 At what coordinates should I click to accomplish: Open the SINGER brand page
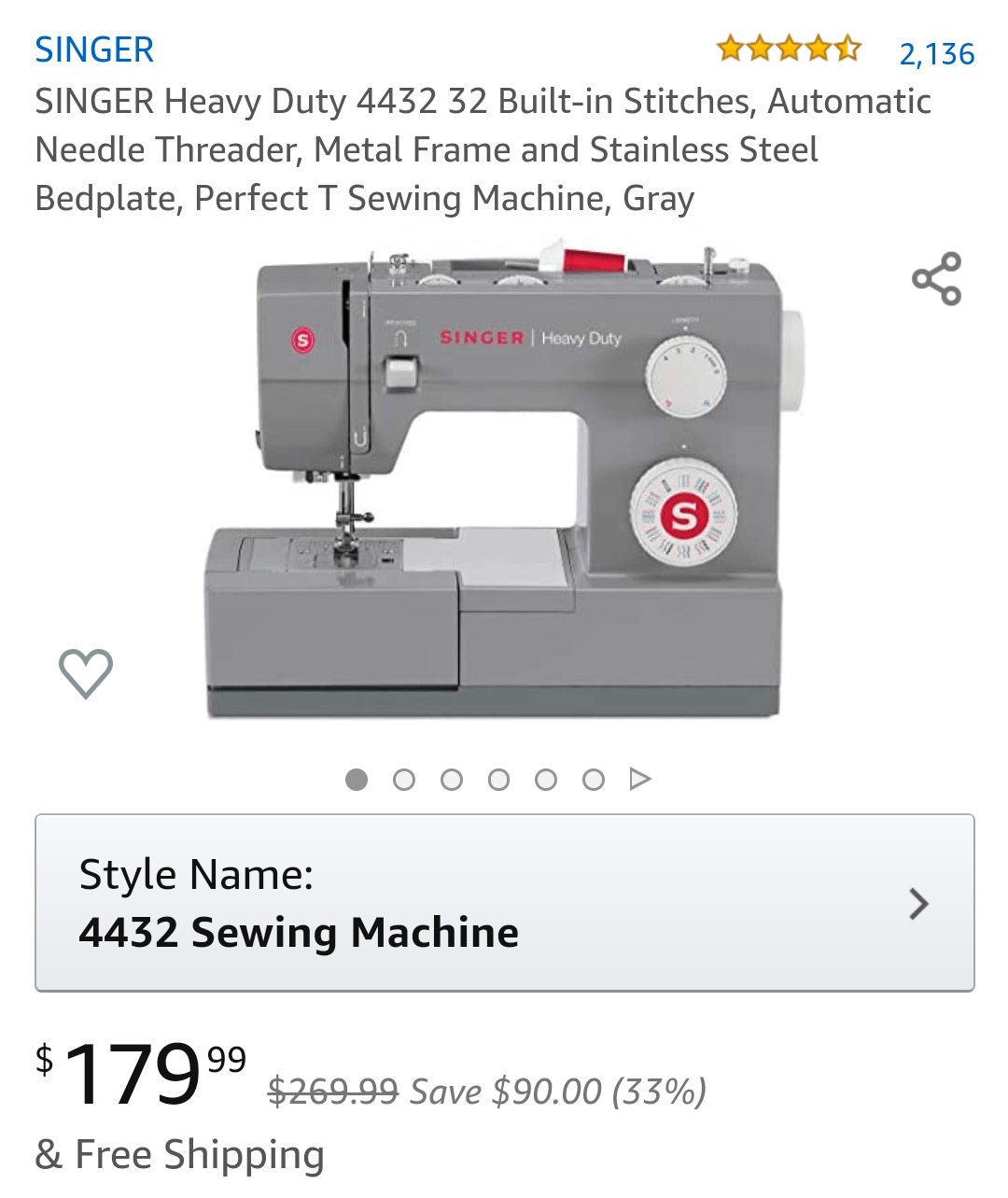[93, 49]
